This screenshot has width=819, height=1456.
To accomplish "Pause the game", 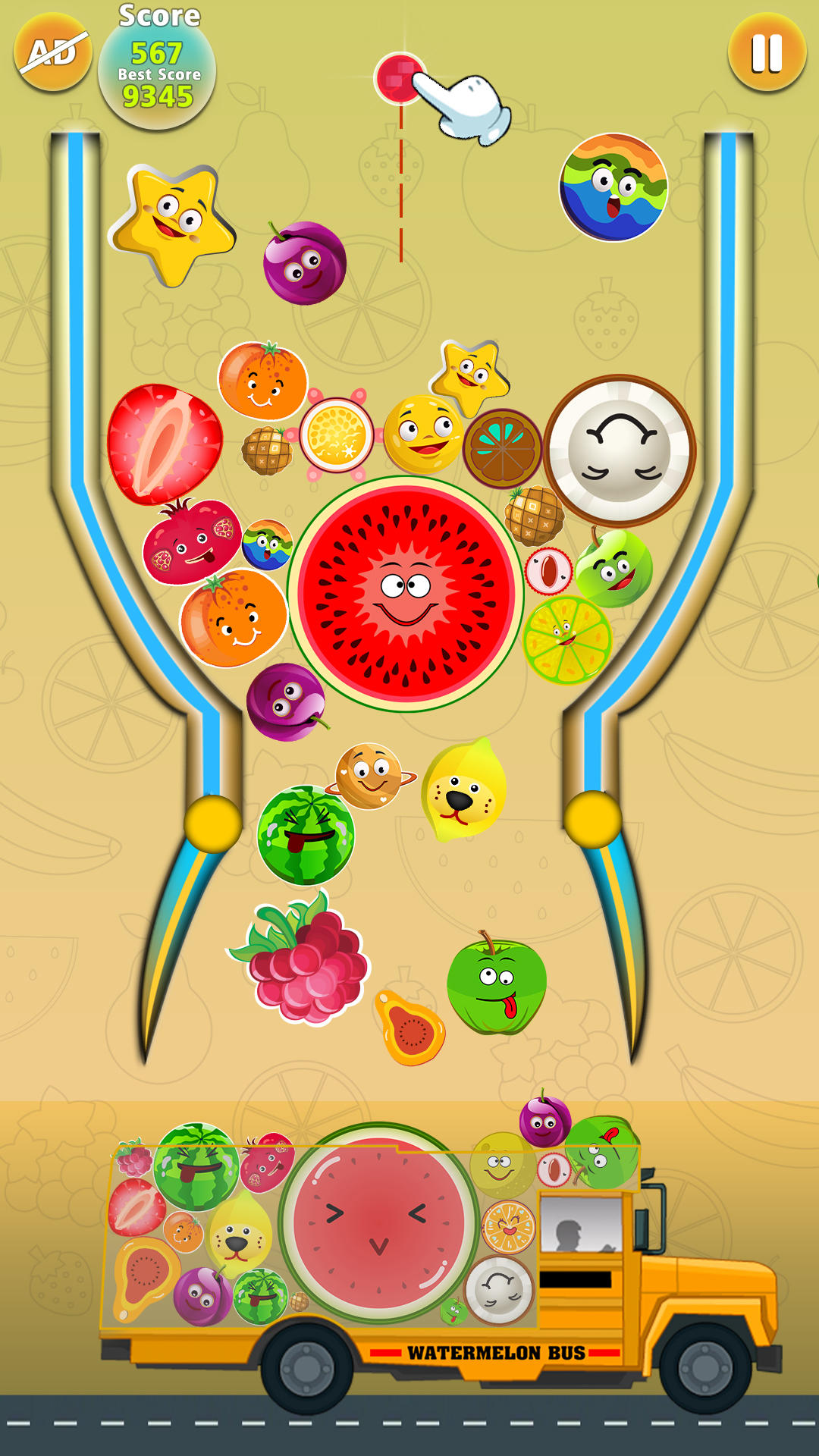I will 767,52.
